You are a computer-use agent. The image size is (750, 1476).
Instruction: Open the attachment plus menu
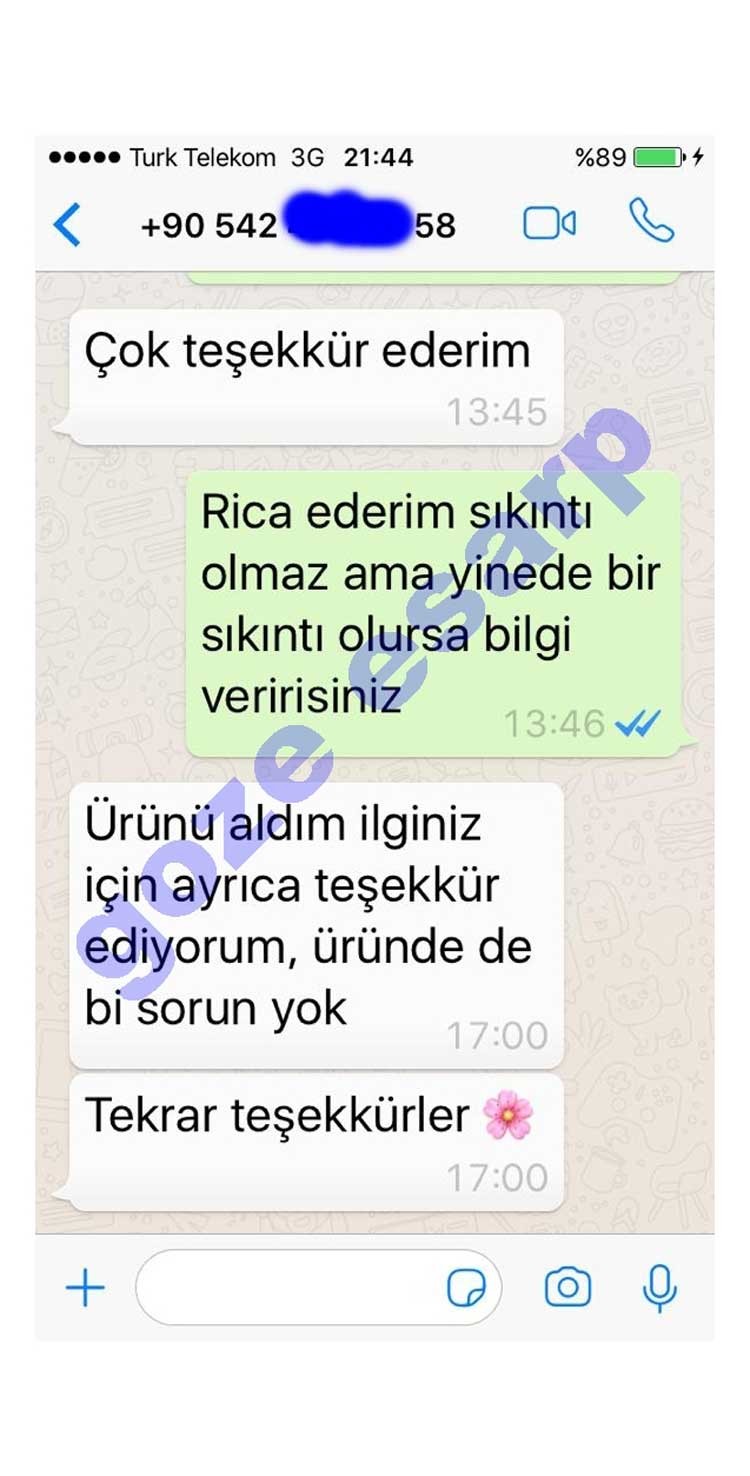(x=85, y=1287)
